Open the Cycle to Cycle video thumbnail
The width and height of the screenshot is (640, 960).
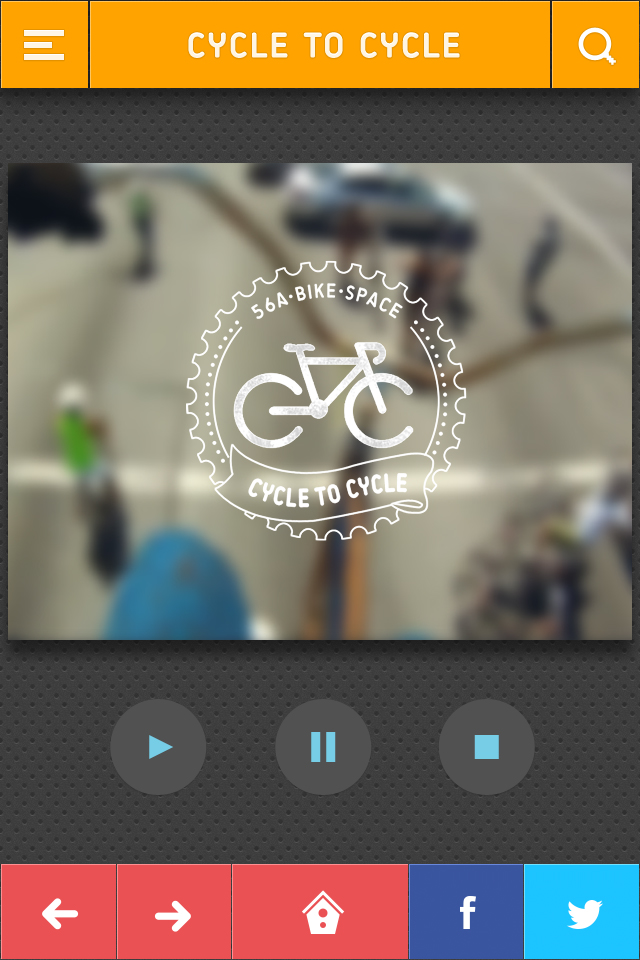(x=320, y=401)
